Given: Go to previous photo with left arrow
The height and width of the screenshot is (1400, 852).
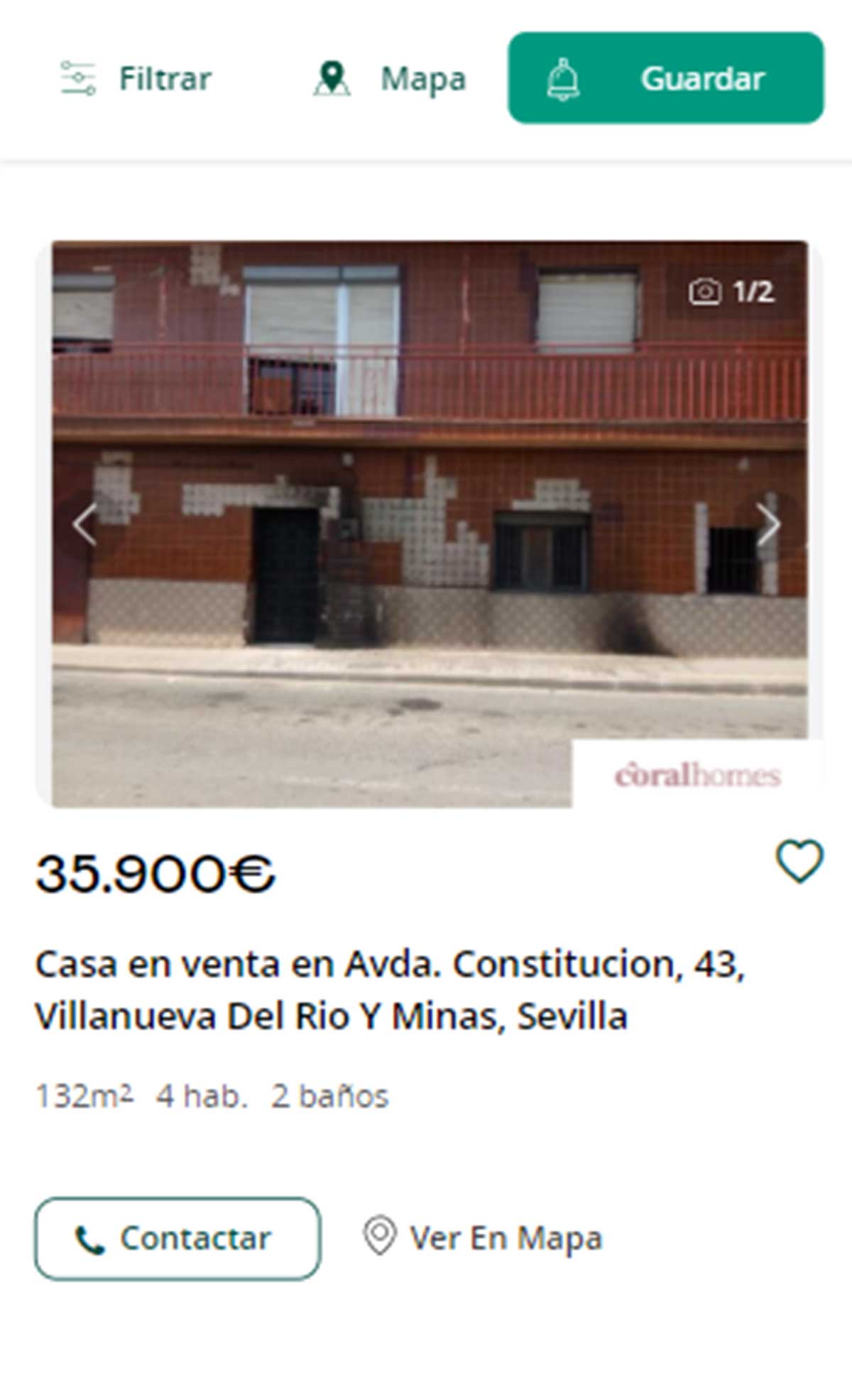Looking at the screenshot, I should [x=83, y=524].
